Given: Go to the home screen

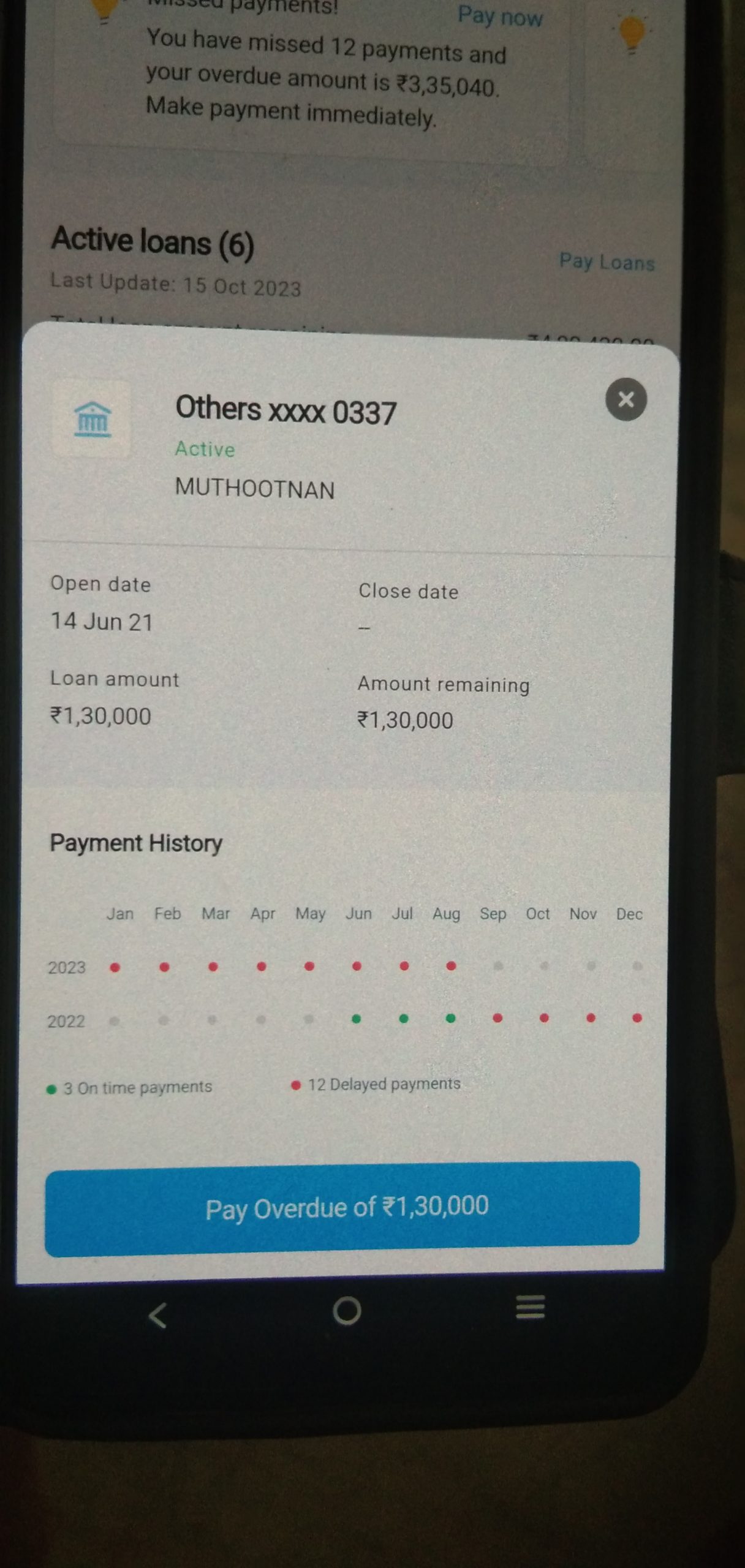Looking at the screenshot, I should click(347, 1311).
